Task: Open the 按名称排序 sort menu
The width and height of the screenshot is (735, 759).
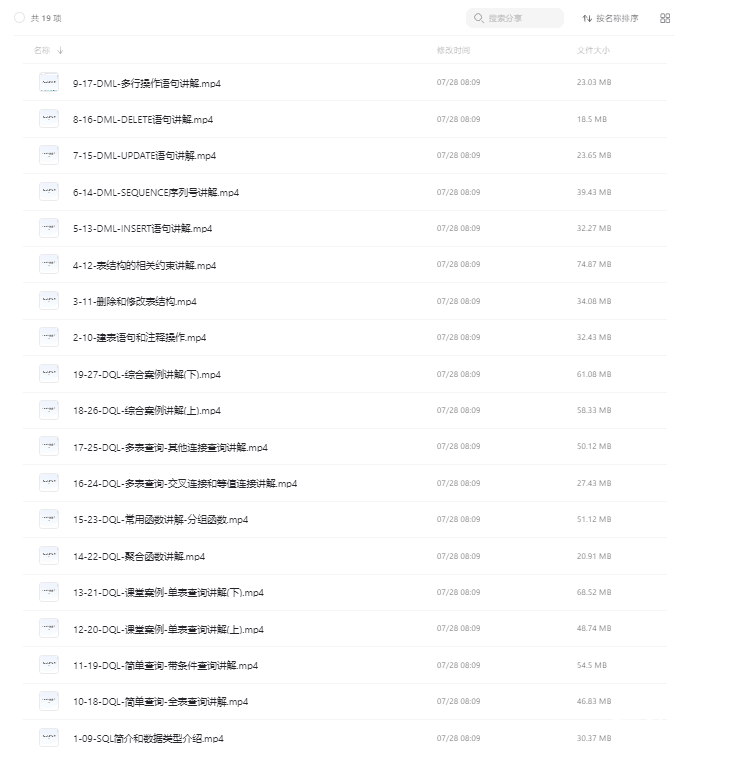Action: click(610, 18)
